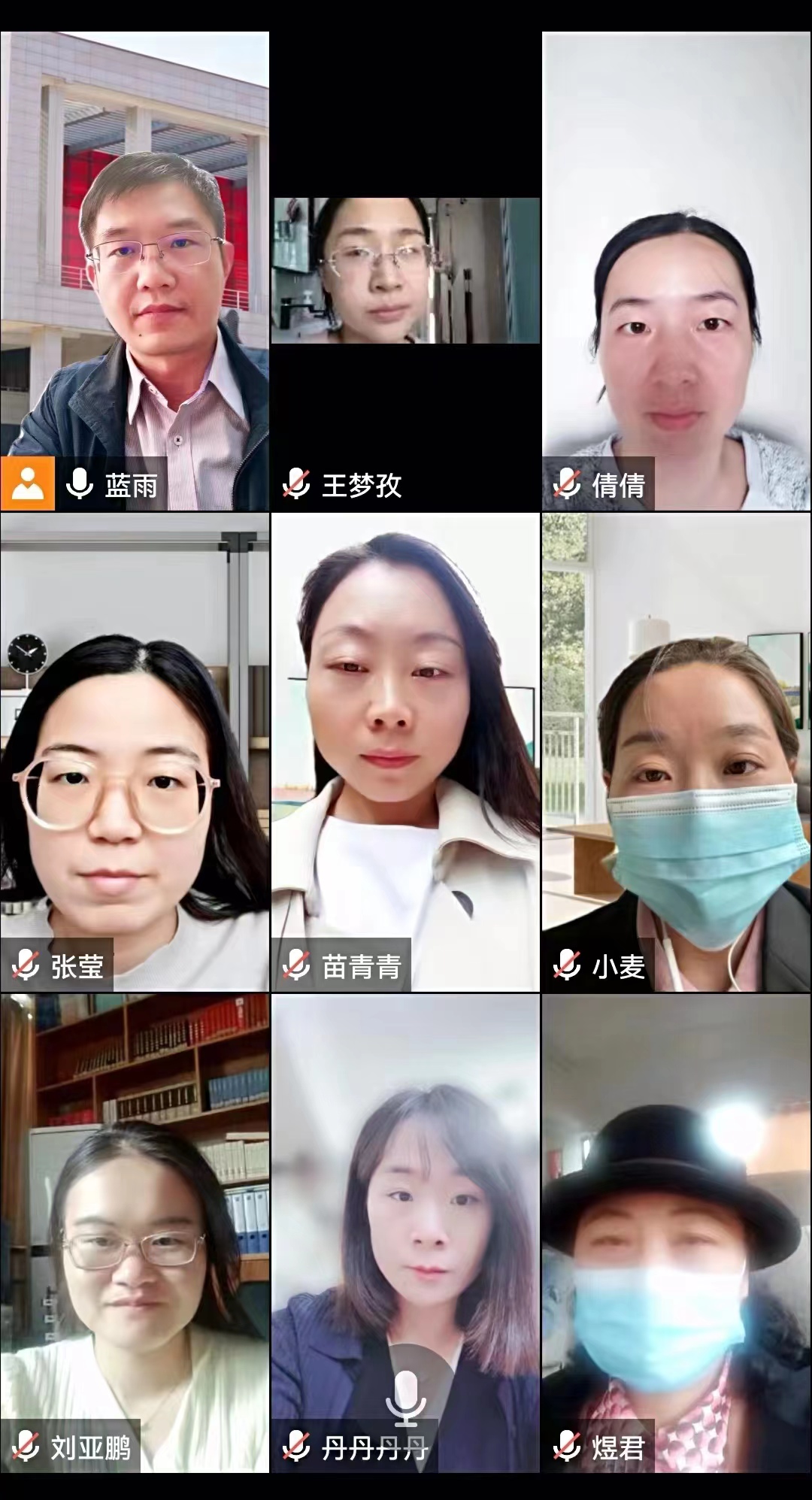Viewport: 812px width, 1500px height.
Task: Open the video tile labeled 倩倩
Action: pyautogui.click(x=676, y=271)
